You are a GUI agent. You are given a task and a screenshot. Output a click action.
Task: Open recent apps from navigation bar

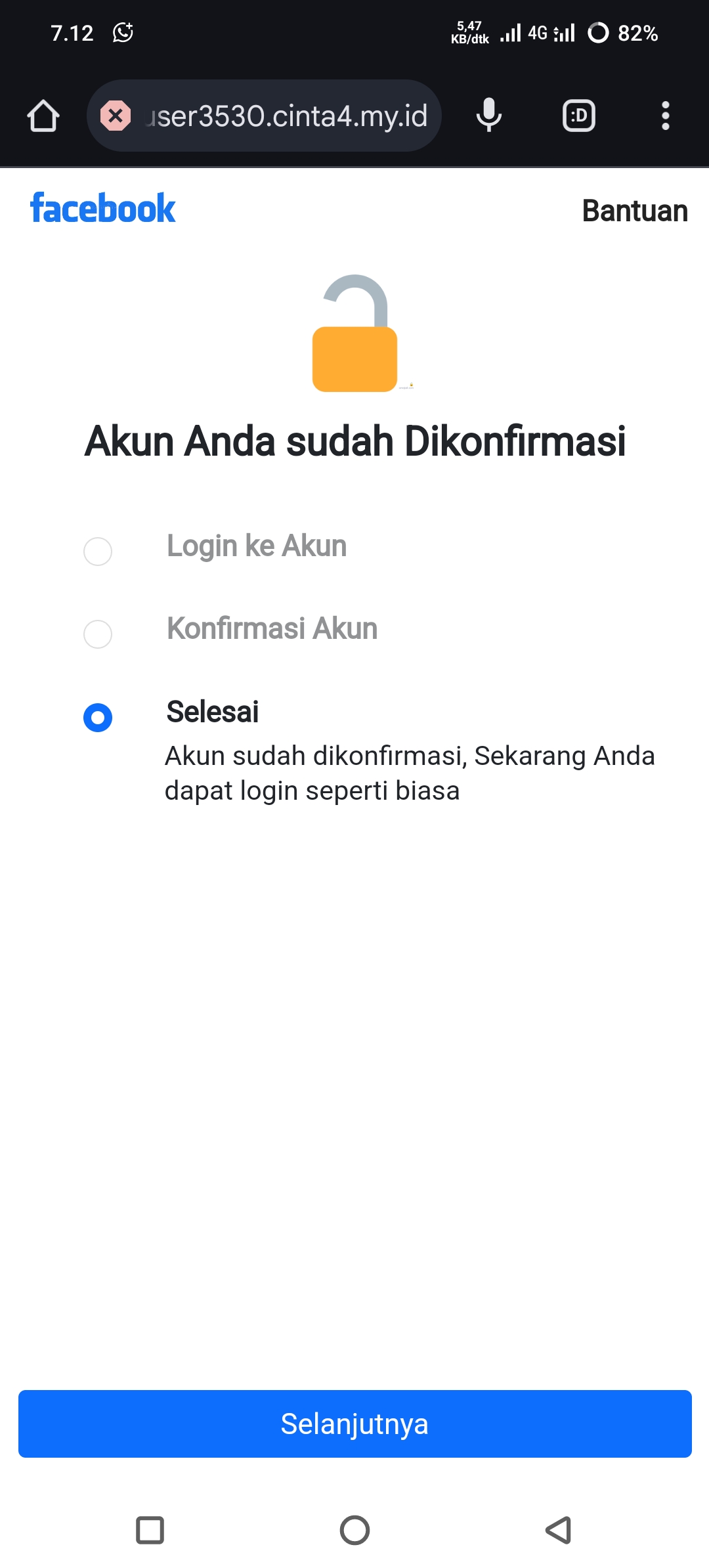150,1530
